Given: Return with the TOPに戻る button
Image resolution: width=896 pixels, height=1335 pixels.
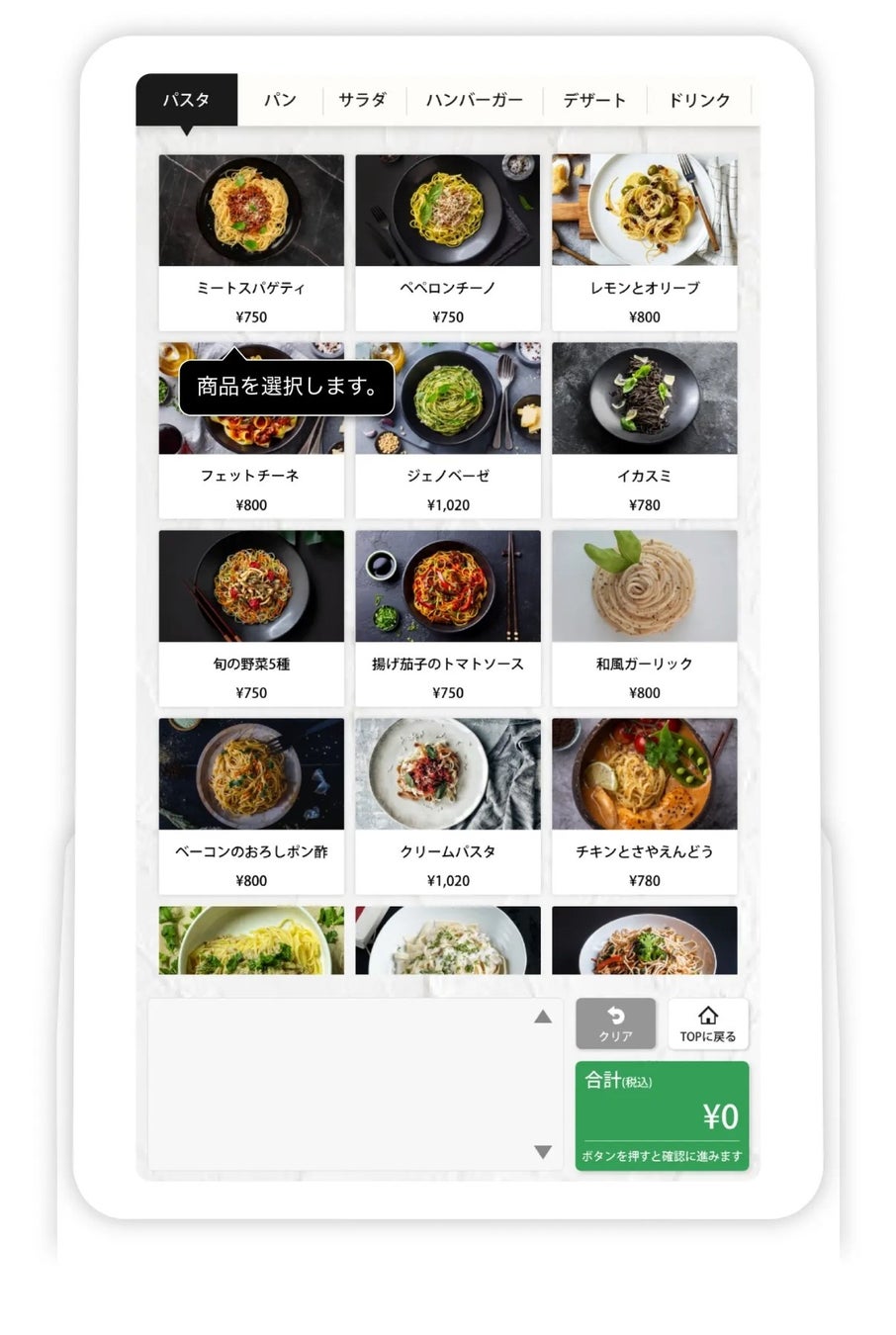Looking at the screenshot, I should pyautogui.click(x=708, y=1023).
